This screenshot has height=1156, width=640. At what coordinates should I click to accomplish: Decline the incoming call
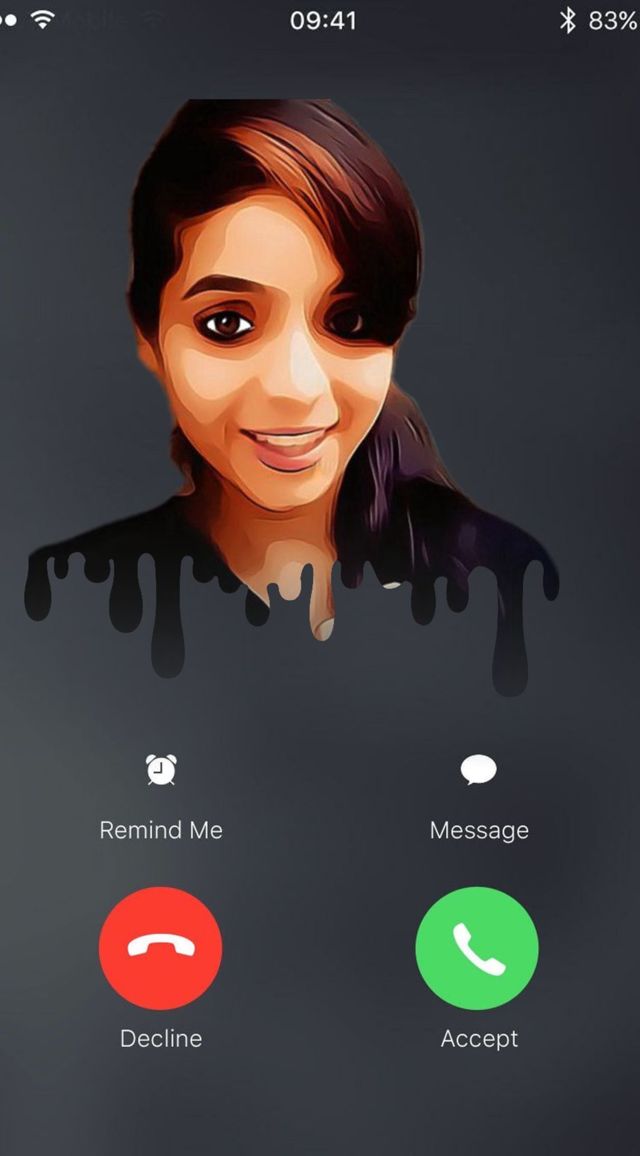click(x=161, y=948)
